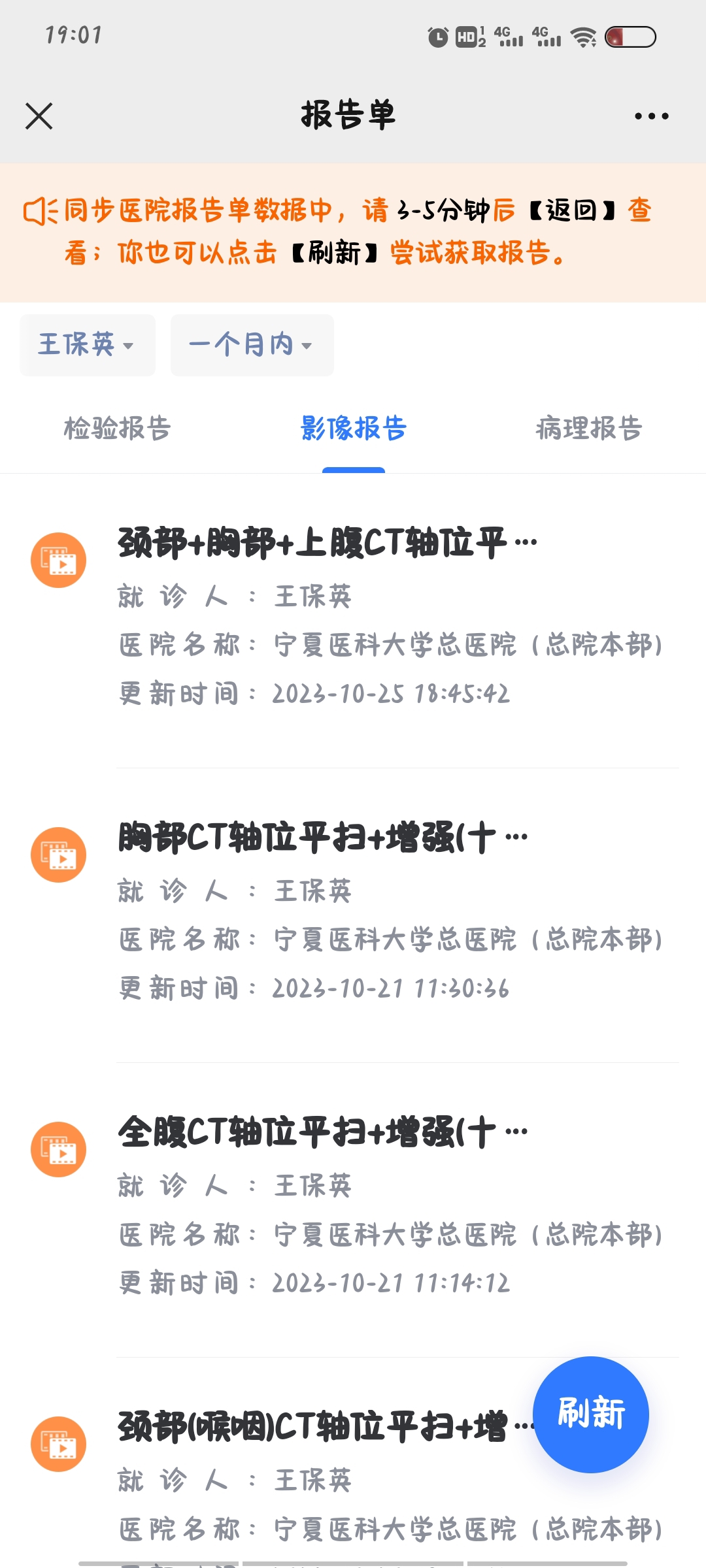Switch to the 病理报告 tab

(x=588, y=429)
